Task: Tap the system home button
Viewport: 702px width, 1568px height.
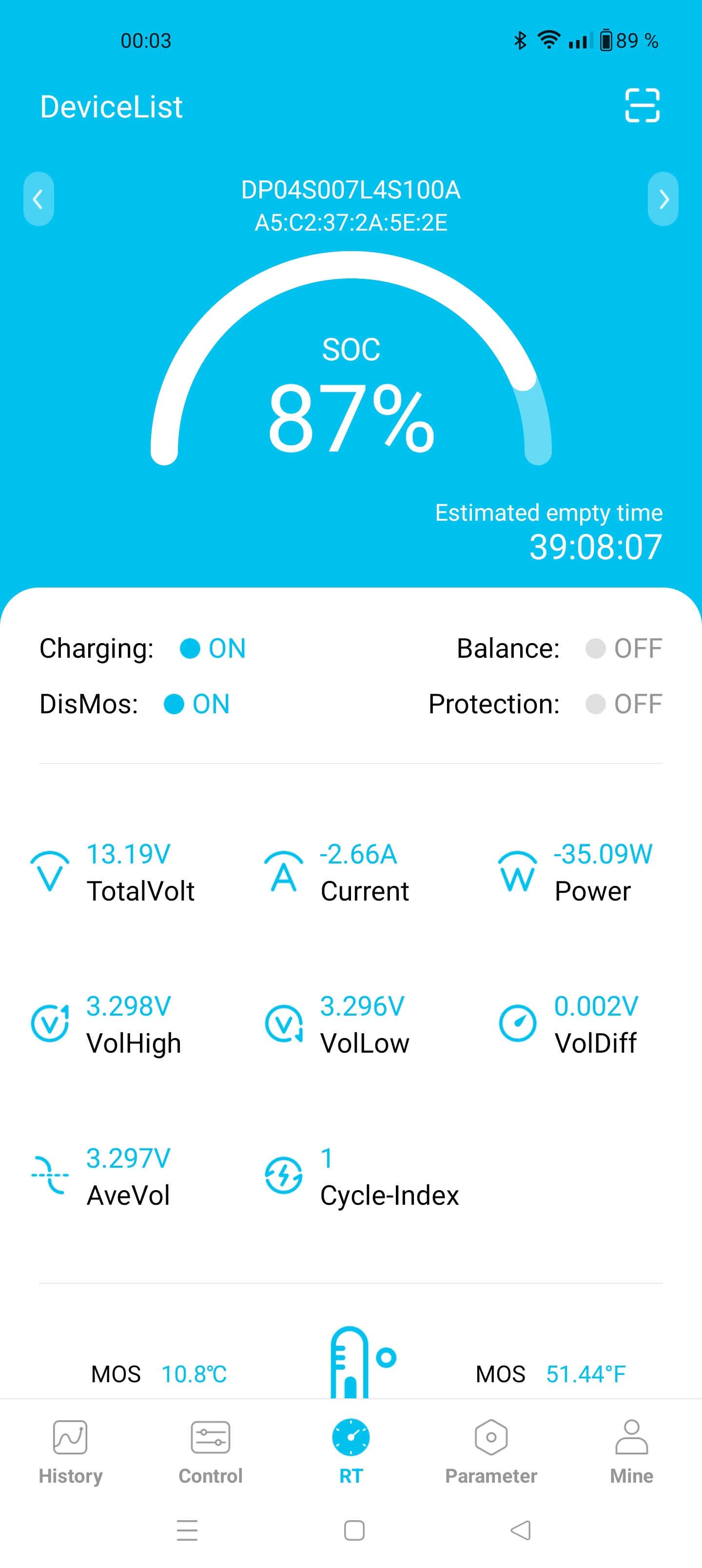Action: point(354,1529)
